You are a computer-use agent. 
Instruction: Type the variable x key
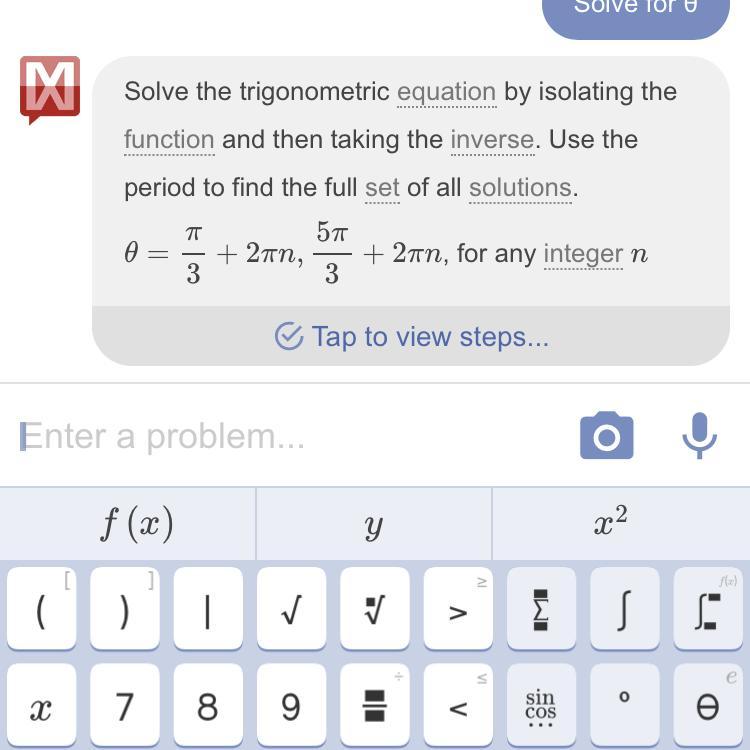click(41, 706)
